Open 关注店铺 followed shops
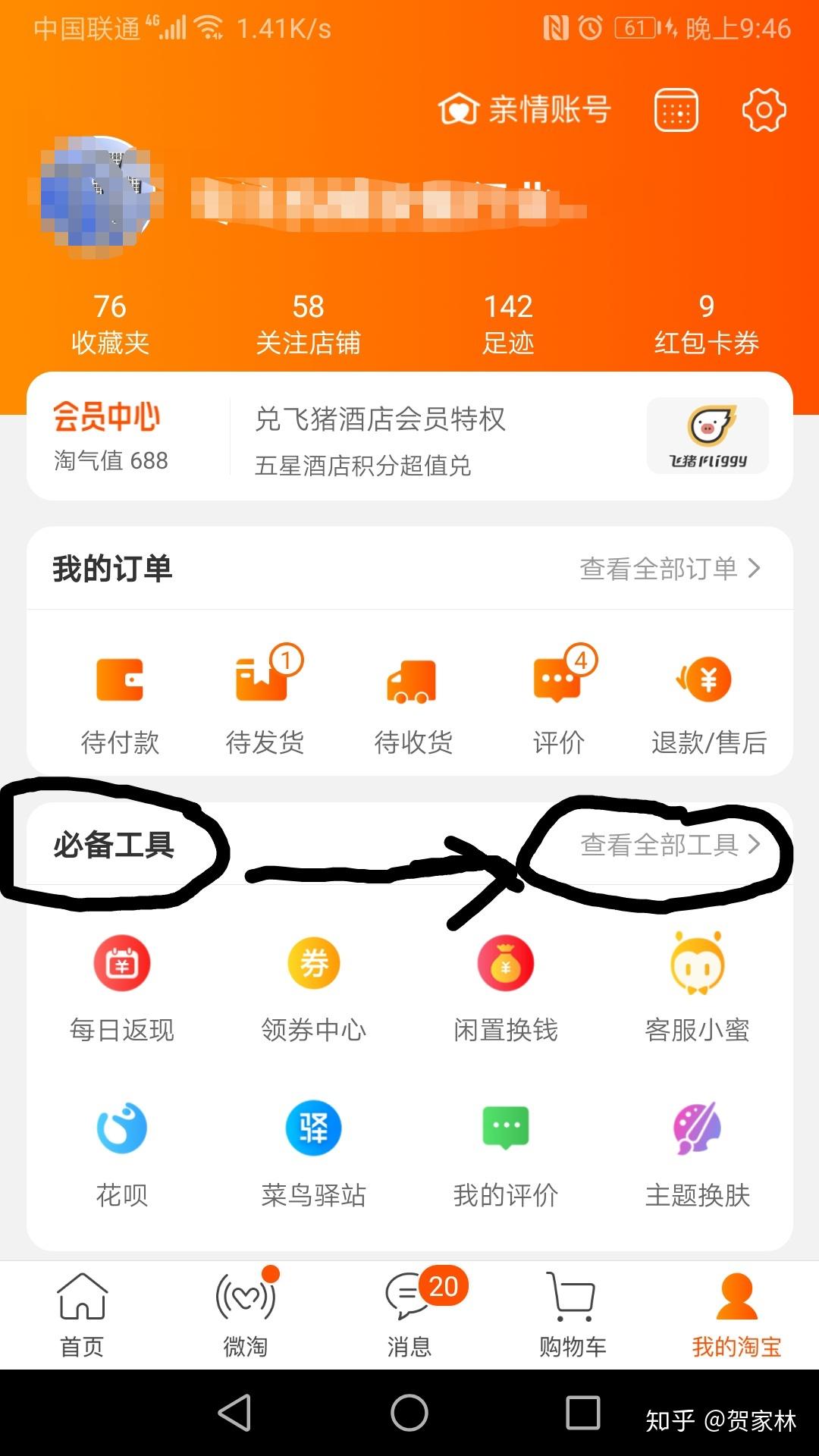Image resolution: width=819 pixels, height=1456 pixels. (x=308, y=324)
